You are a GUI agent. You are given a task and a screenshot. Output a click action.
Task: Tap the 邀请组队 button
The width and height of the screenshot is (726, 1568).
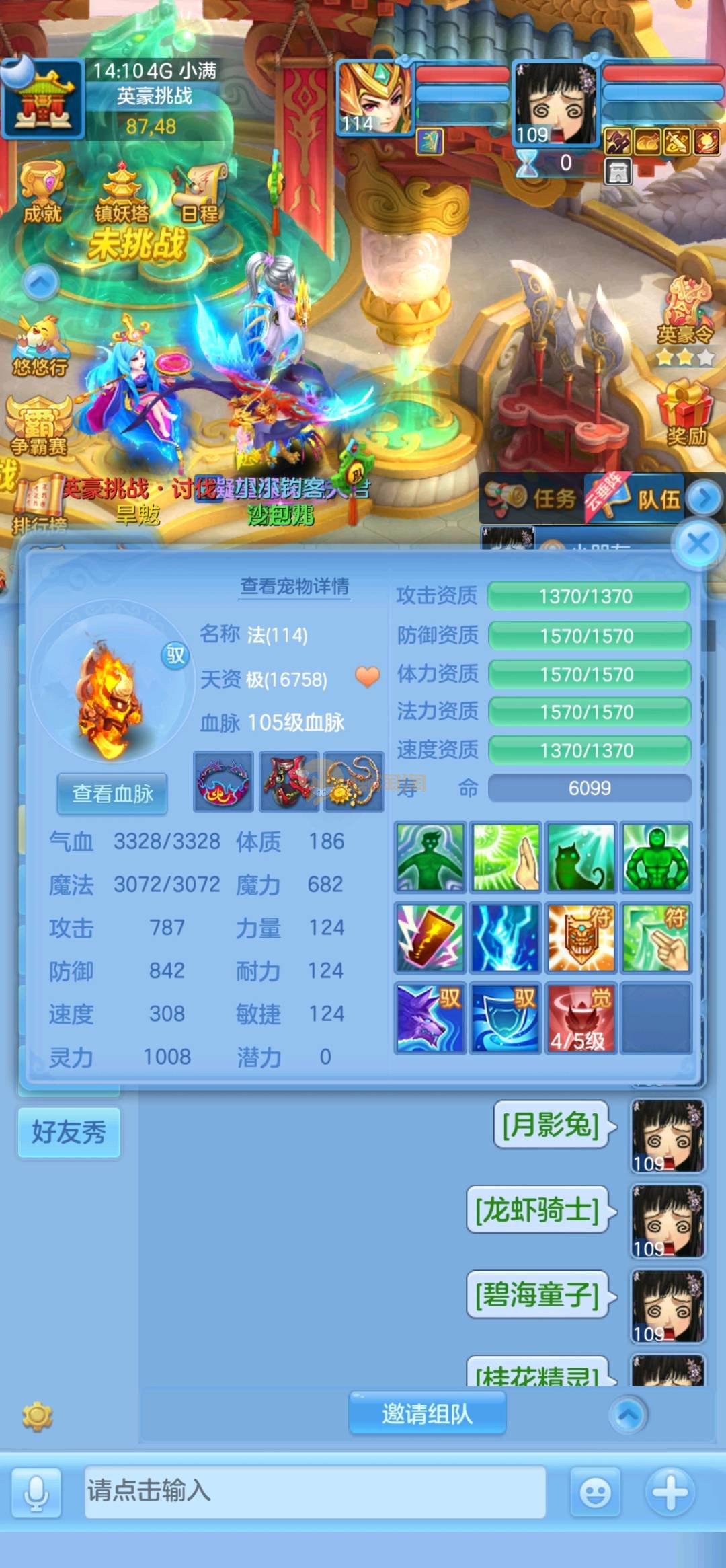[x=427, y=1413]
